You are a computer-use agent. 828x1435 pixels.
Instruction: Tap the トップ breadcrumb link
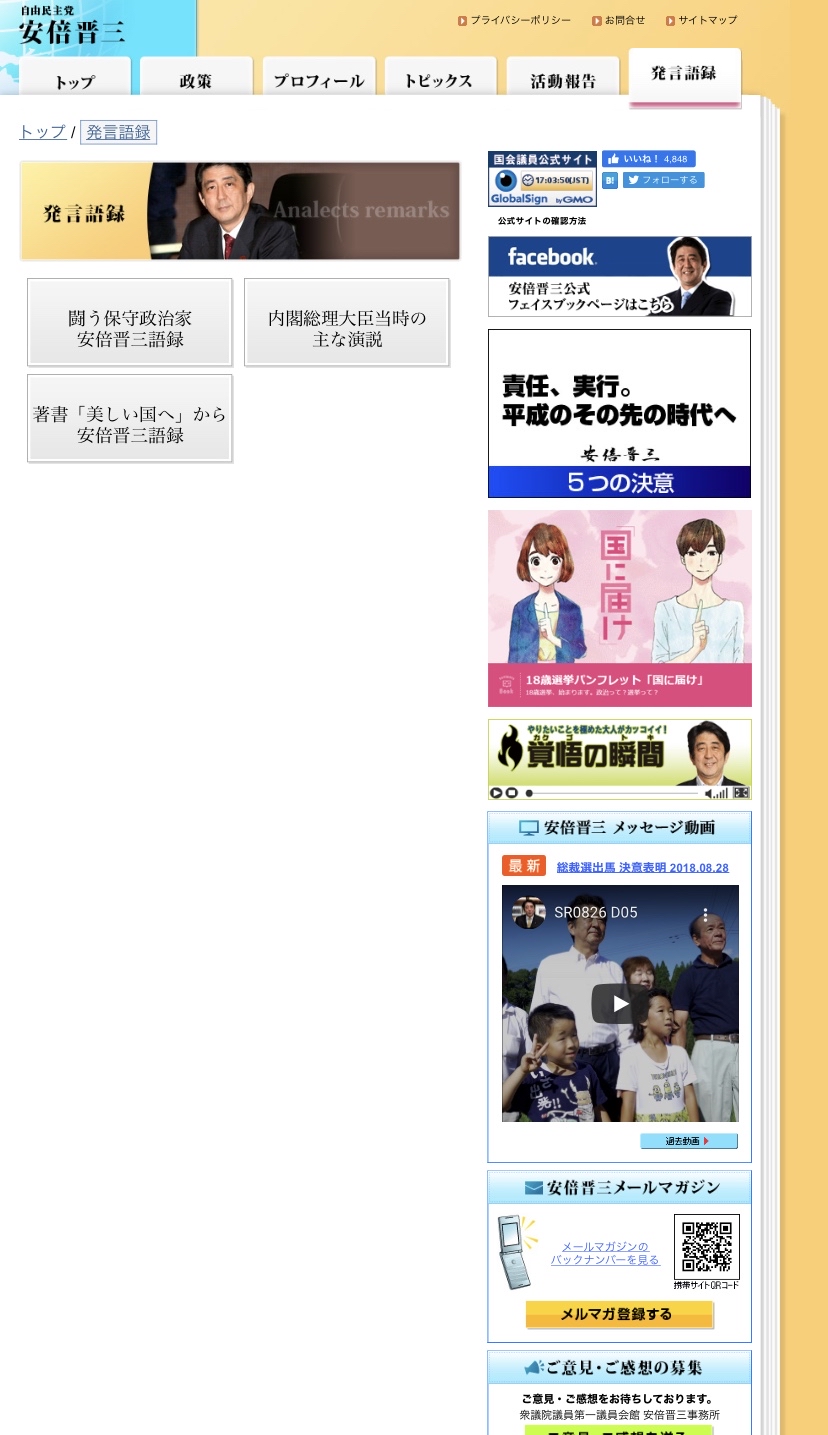[x=42, y=132]
